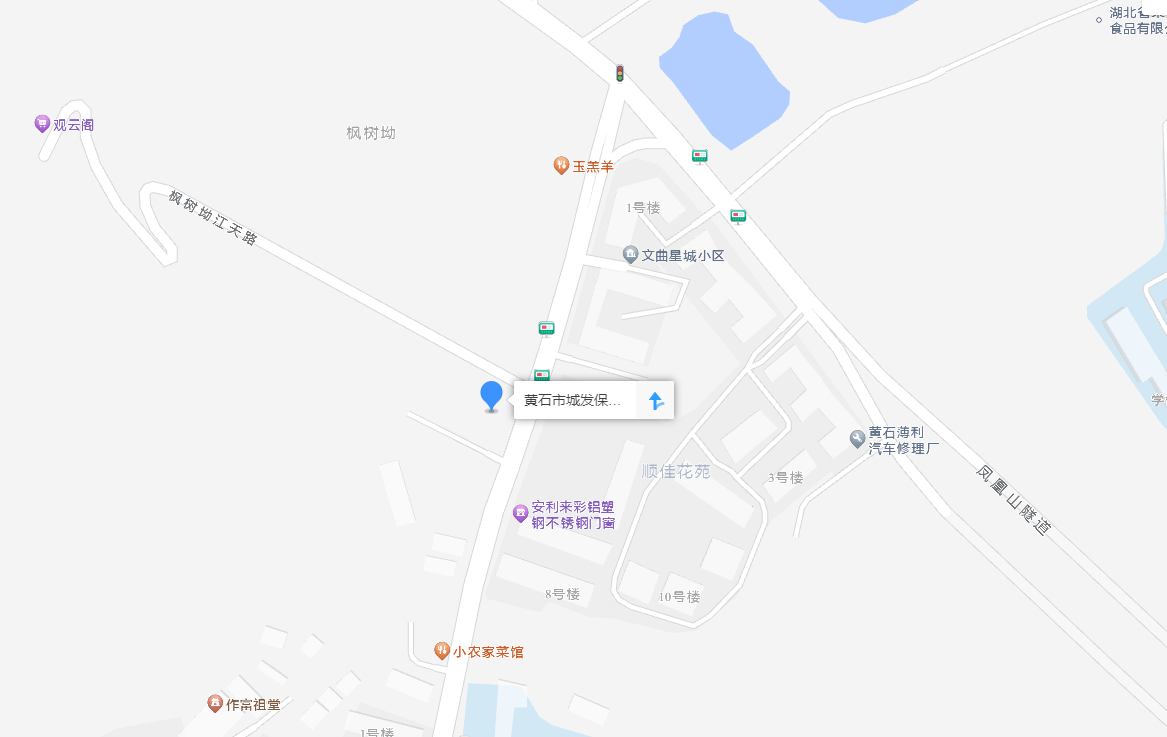Open the 黄石薄利汽车修理厂 repair shop marker

coord(857,439)
